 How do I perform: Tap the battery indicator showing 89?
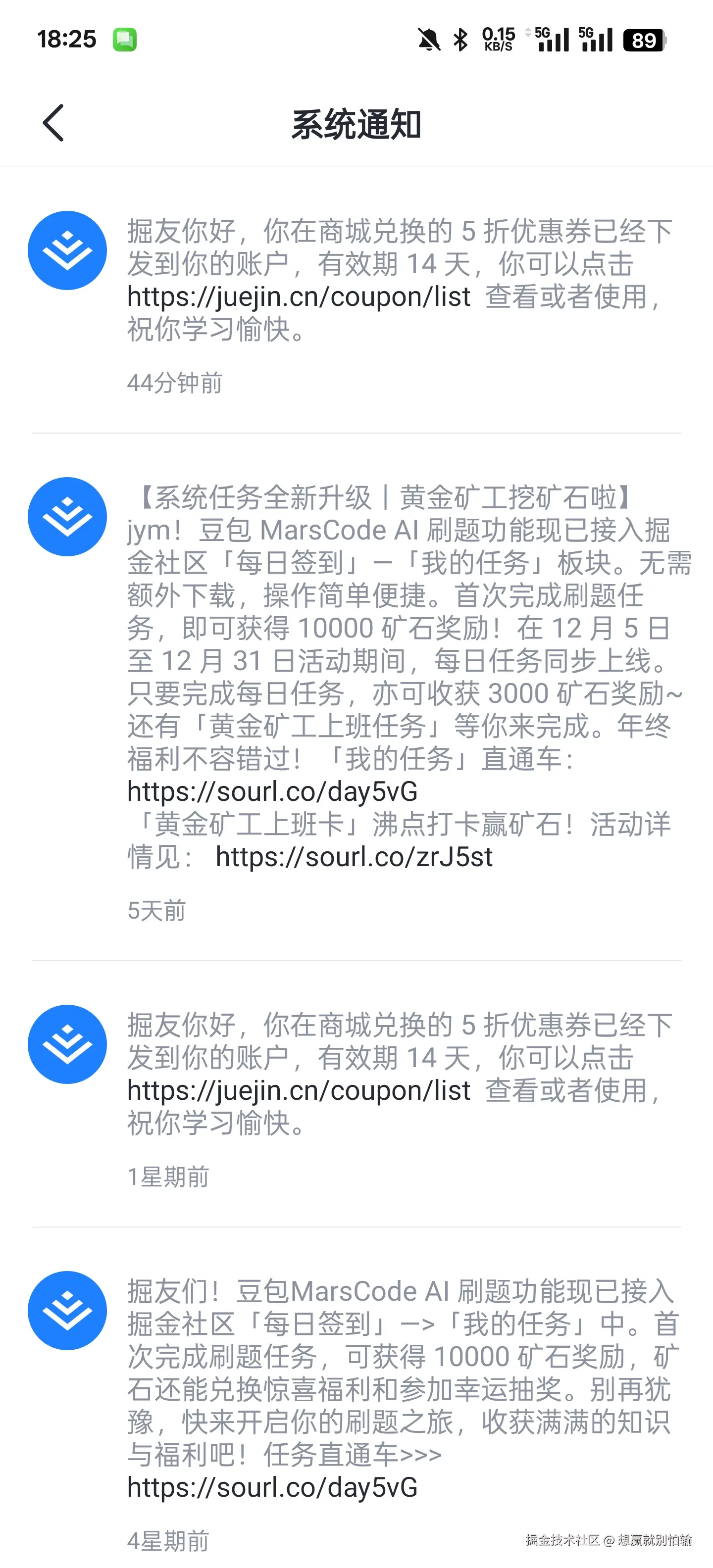tap(643, 40)
